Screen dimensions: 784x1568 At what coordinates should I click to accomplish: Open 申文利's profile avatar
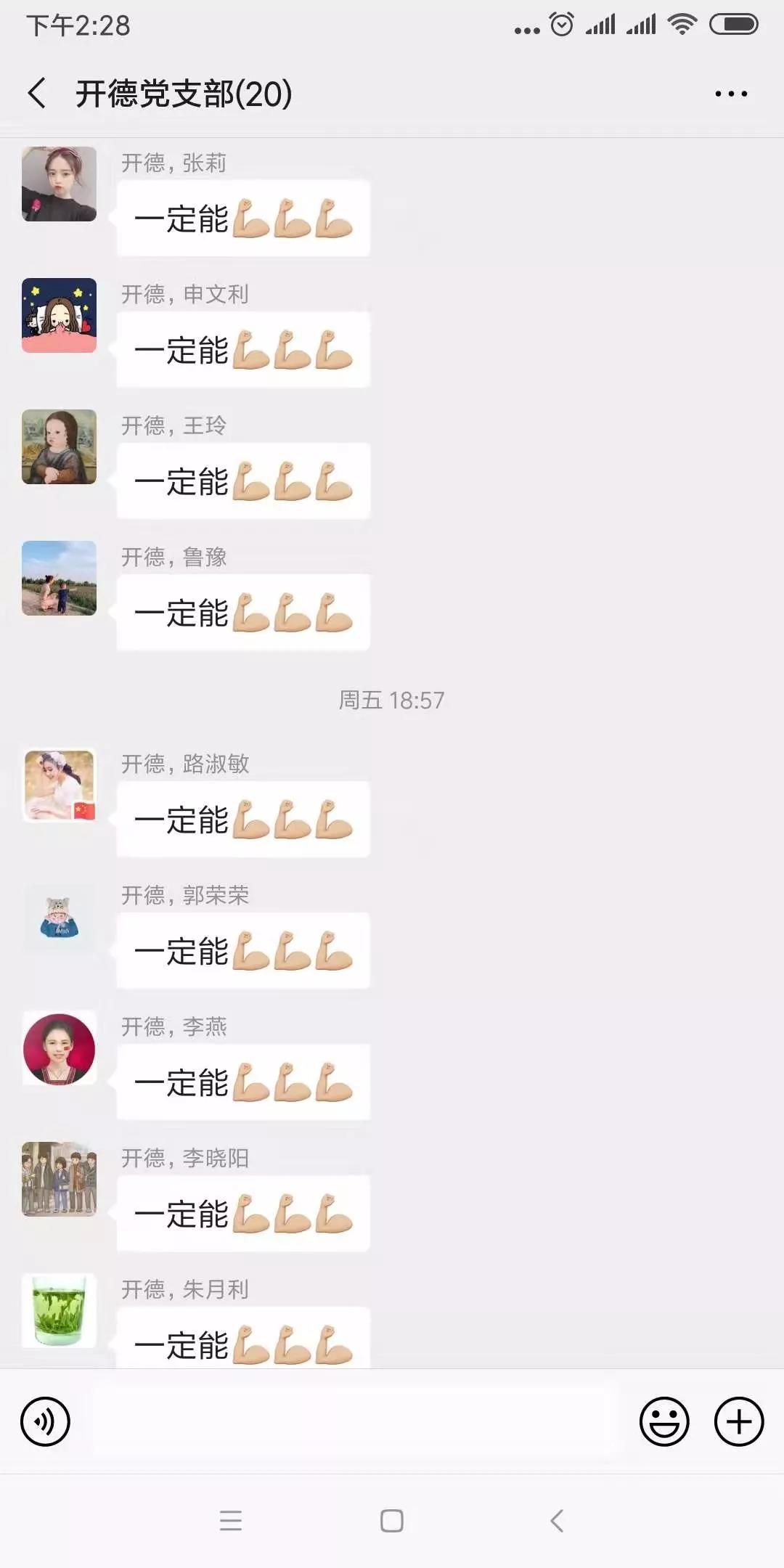pos(59,315)
